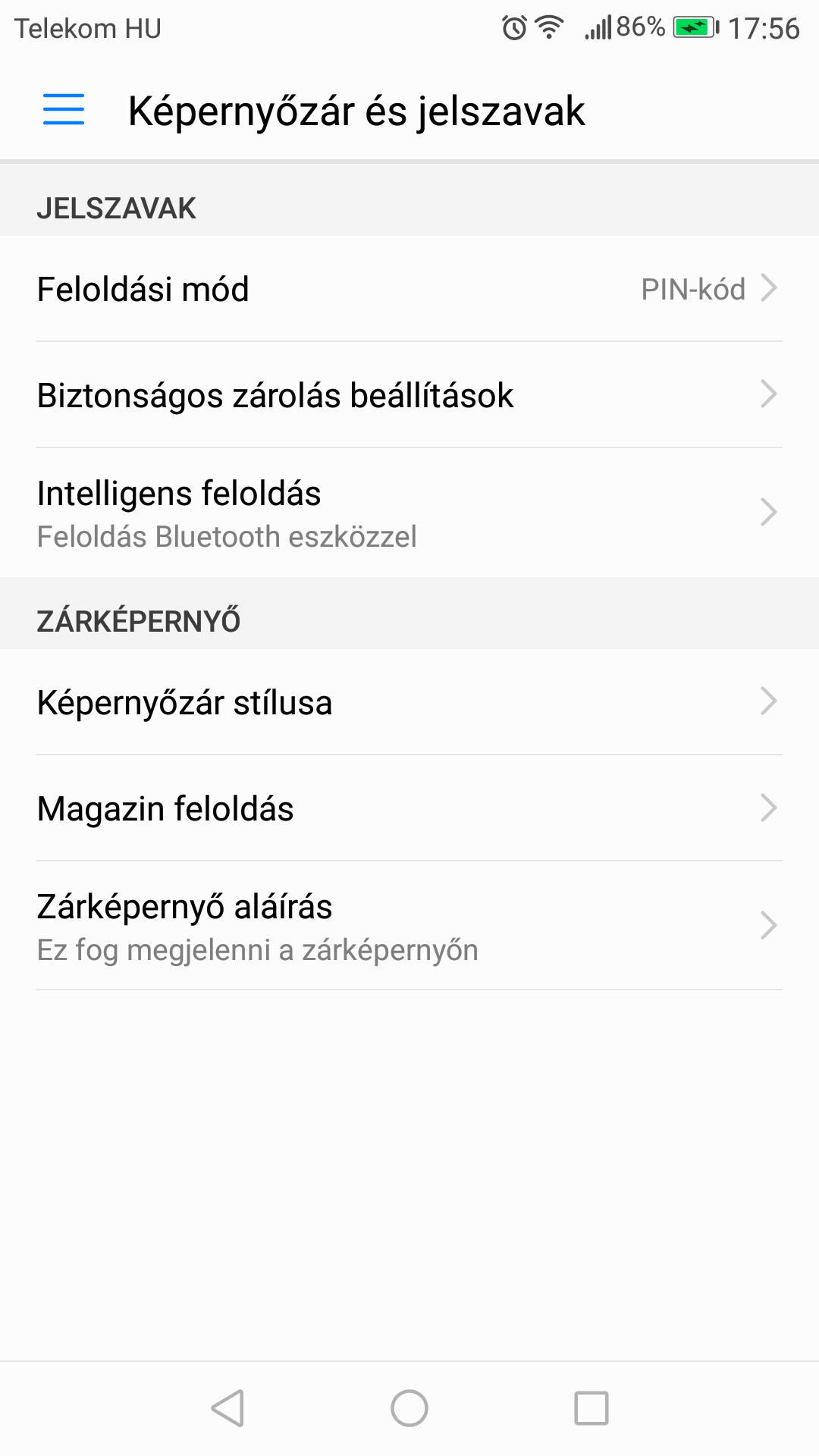The image size is (819, 1456).
Task: Edit Zárképernyő aláírás
Action: tap(409, 926)
